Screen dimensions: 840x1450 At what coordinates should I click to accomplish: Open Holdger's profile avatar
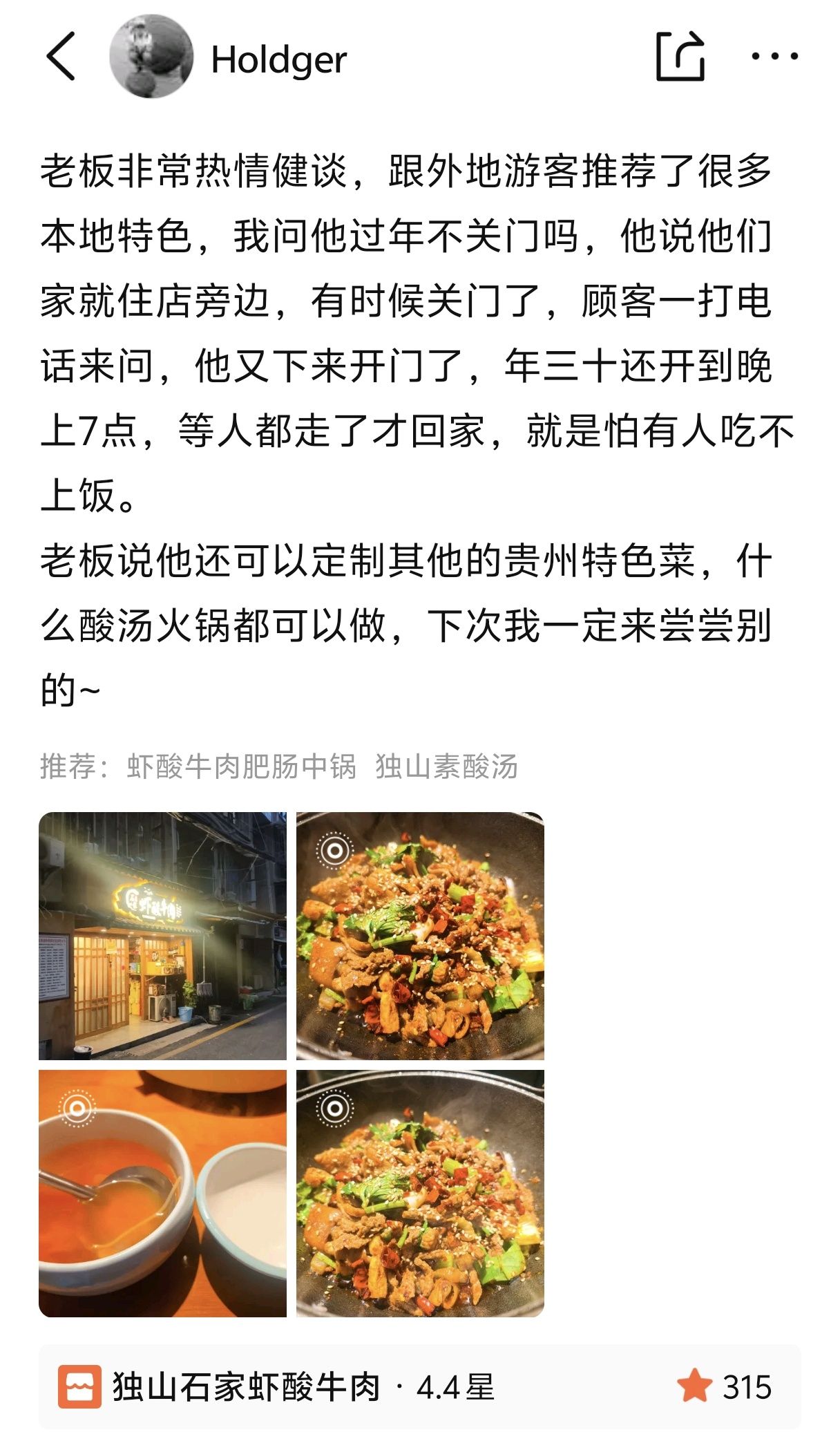[151, 57]
